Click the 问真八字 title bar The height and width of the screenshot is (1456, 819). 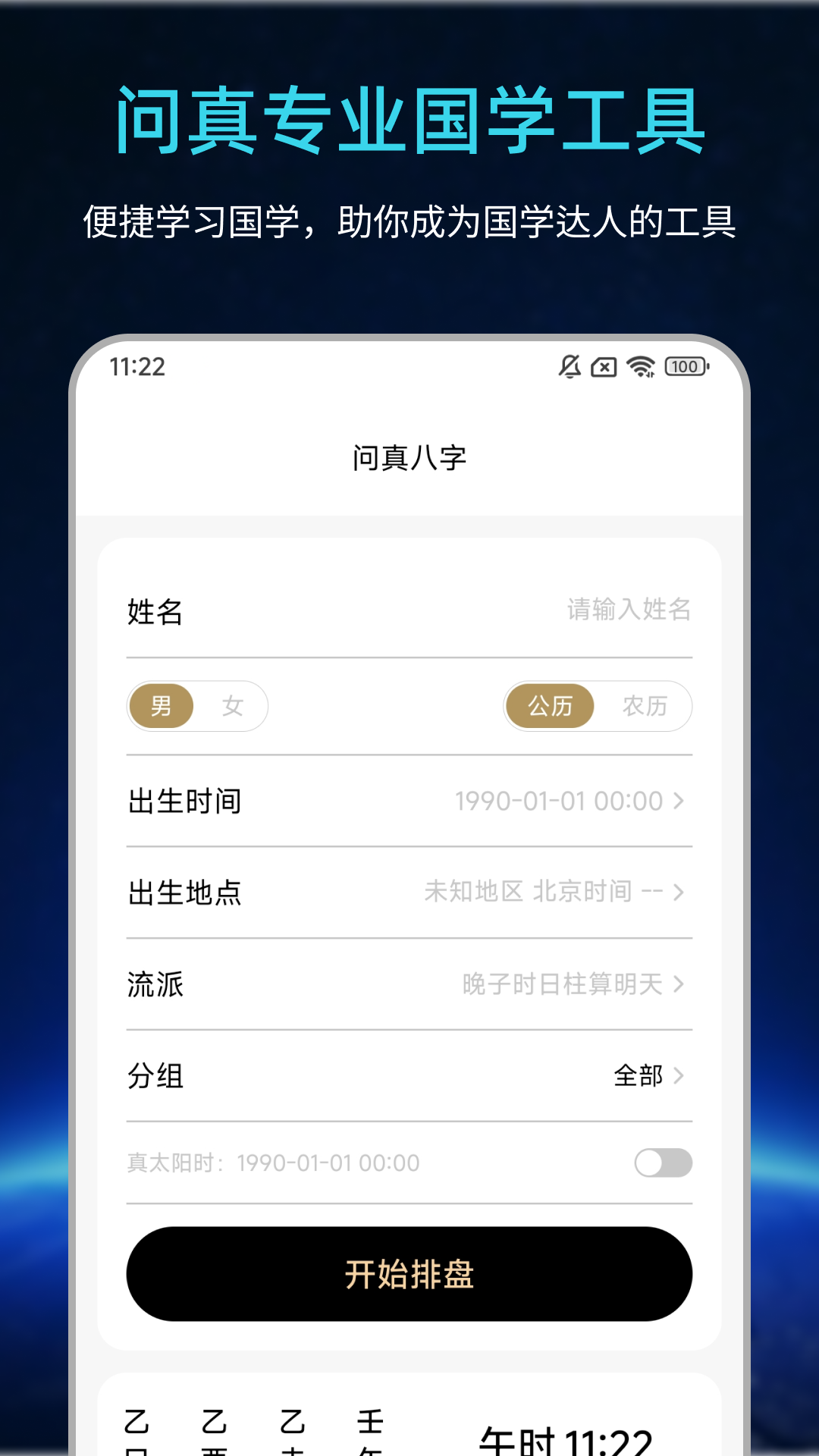click(x=409, y=455)
